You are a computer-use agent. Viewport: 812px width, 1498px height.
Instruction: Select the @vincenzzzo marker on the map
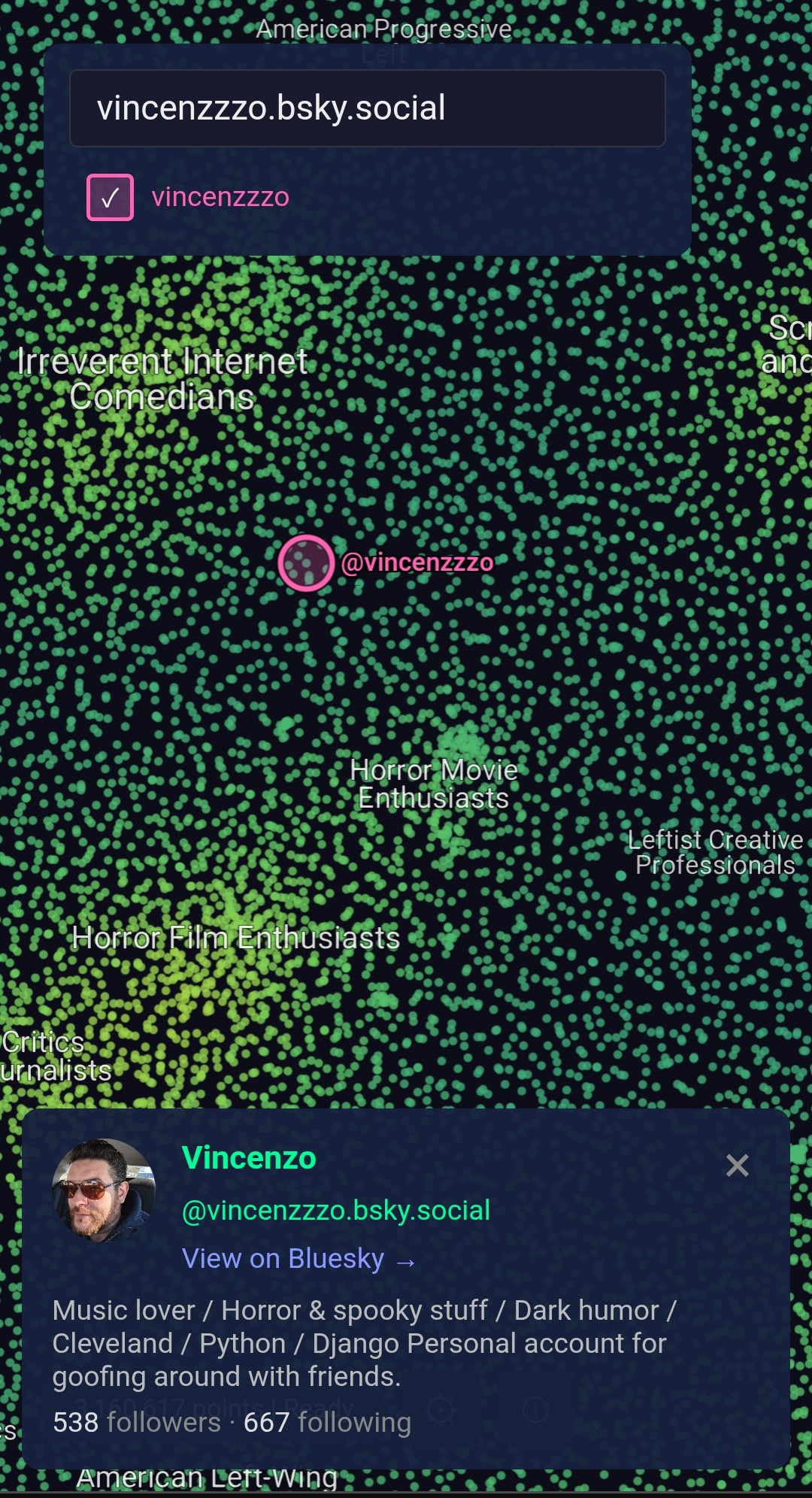[306, 563]
